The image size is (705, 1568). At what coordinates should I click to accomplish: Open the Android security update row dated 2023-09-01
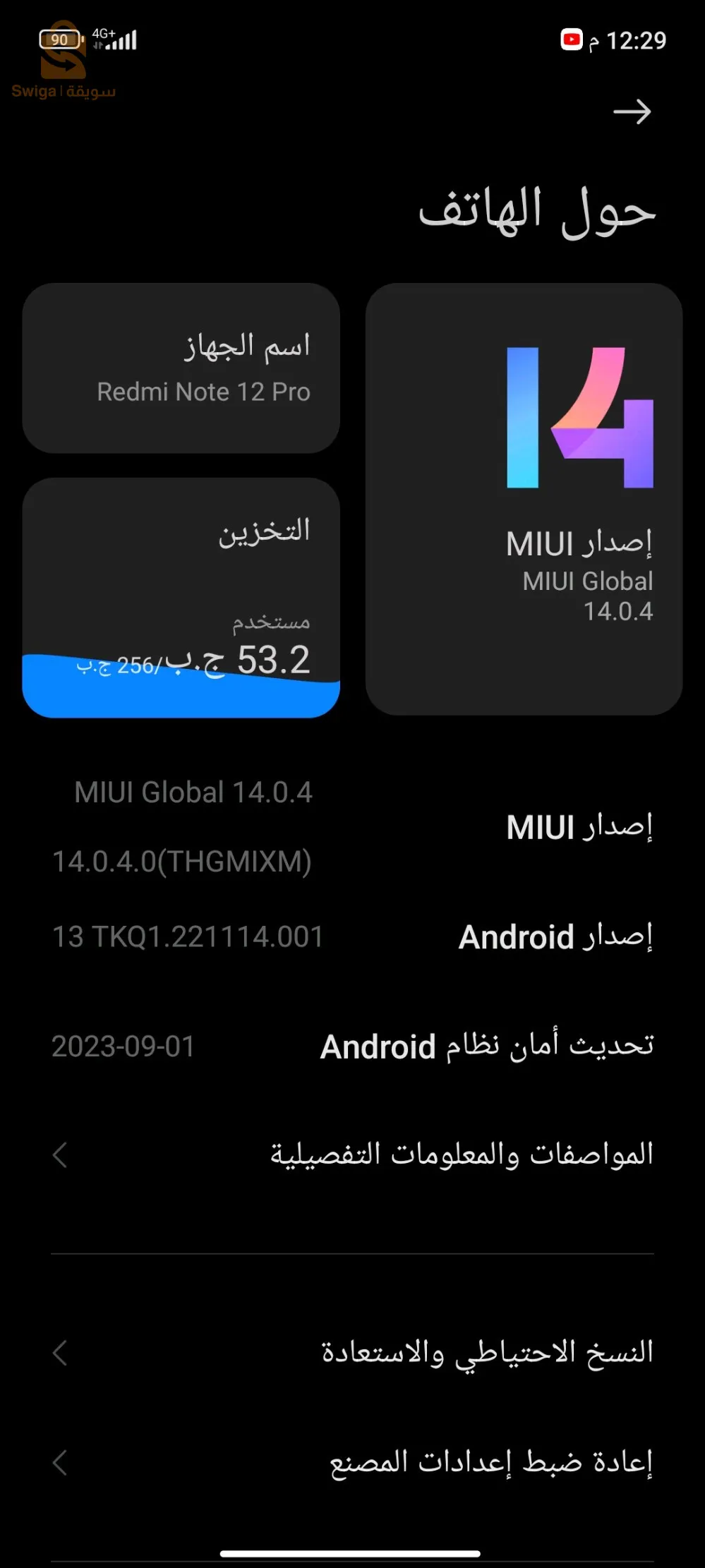(x=352, y=1047)
